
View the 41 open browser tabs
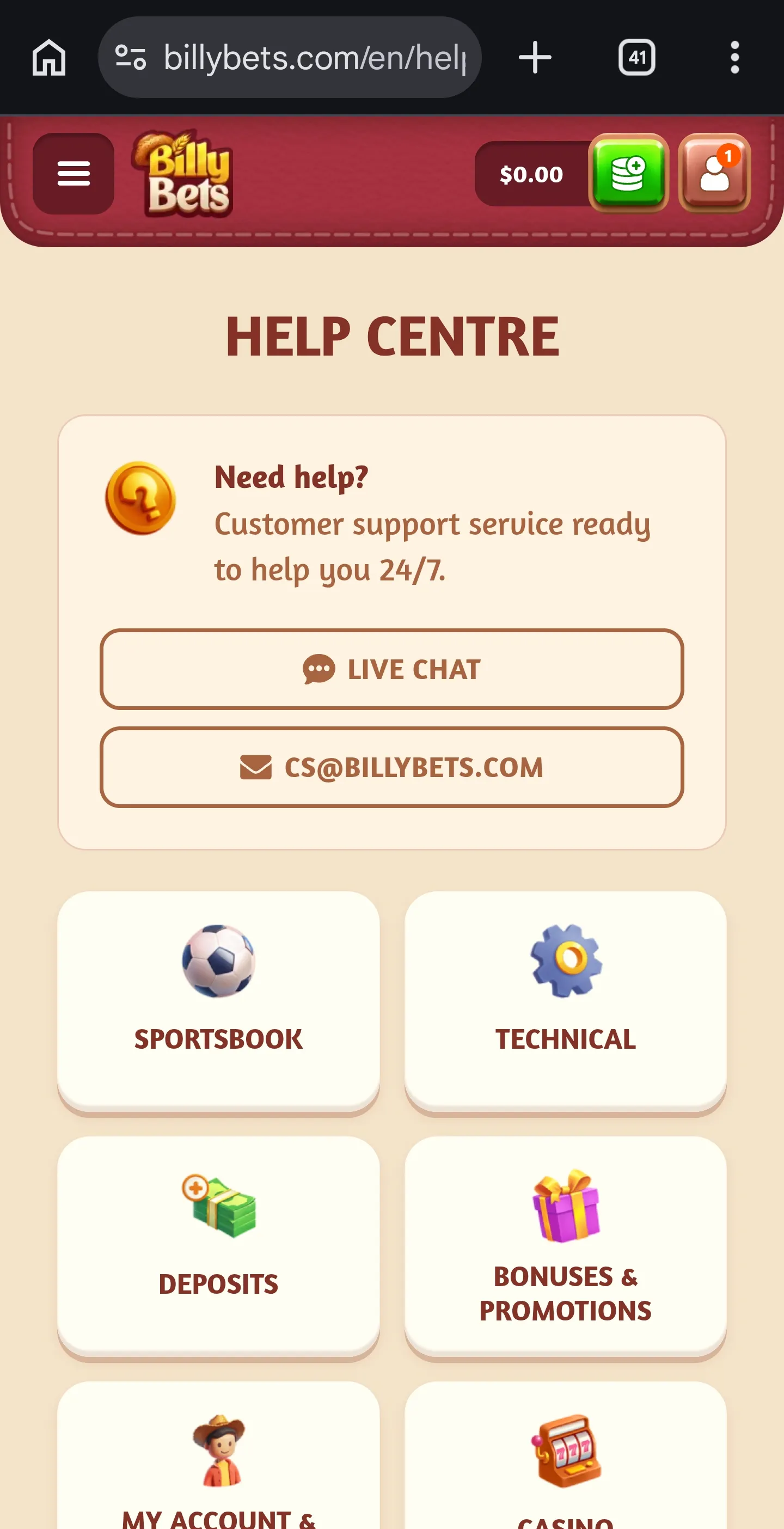[x=637, y=58]
